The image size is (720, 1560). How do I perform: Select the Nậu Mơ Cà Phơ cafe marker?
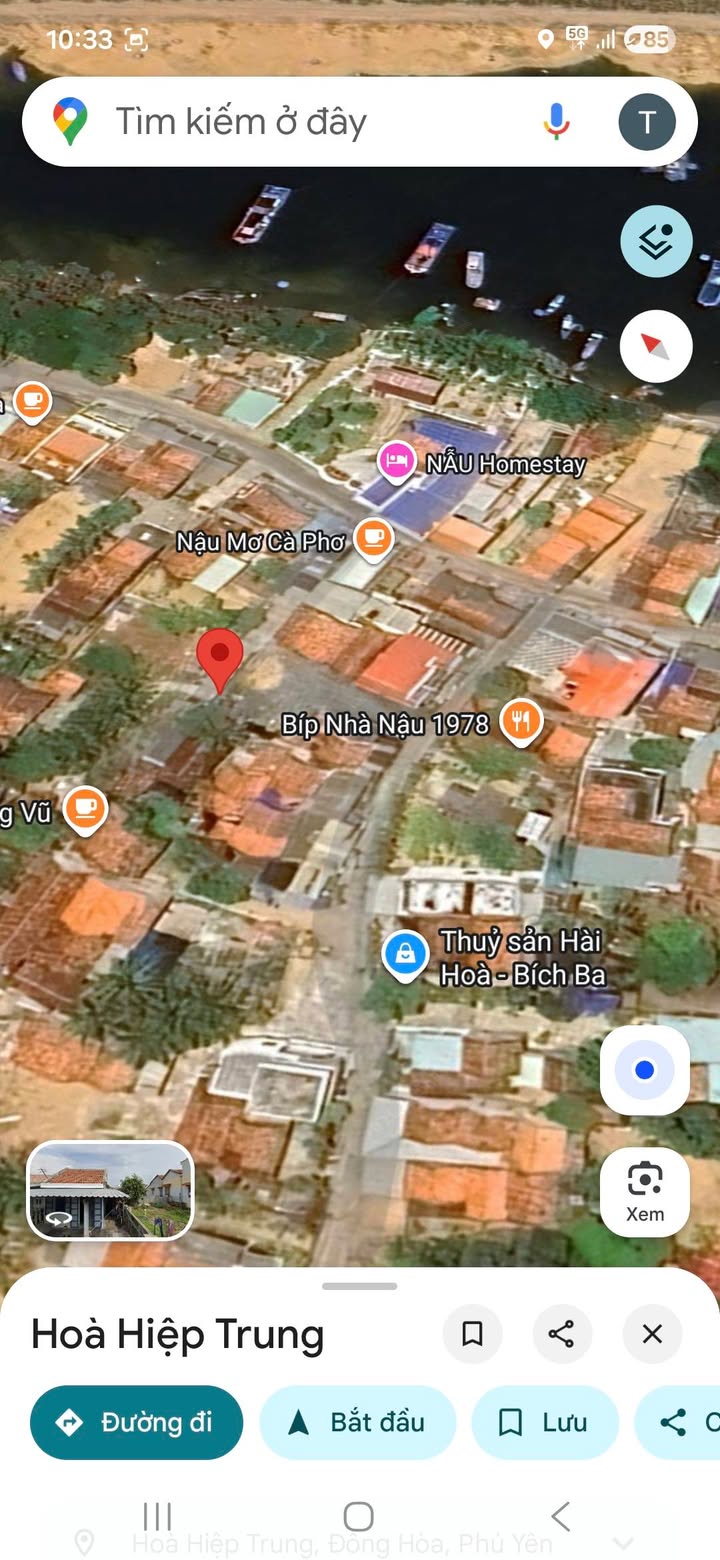[x=373, y=538]
